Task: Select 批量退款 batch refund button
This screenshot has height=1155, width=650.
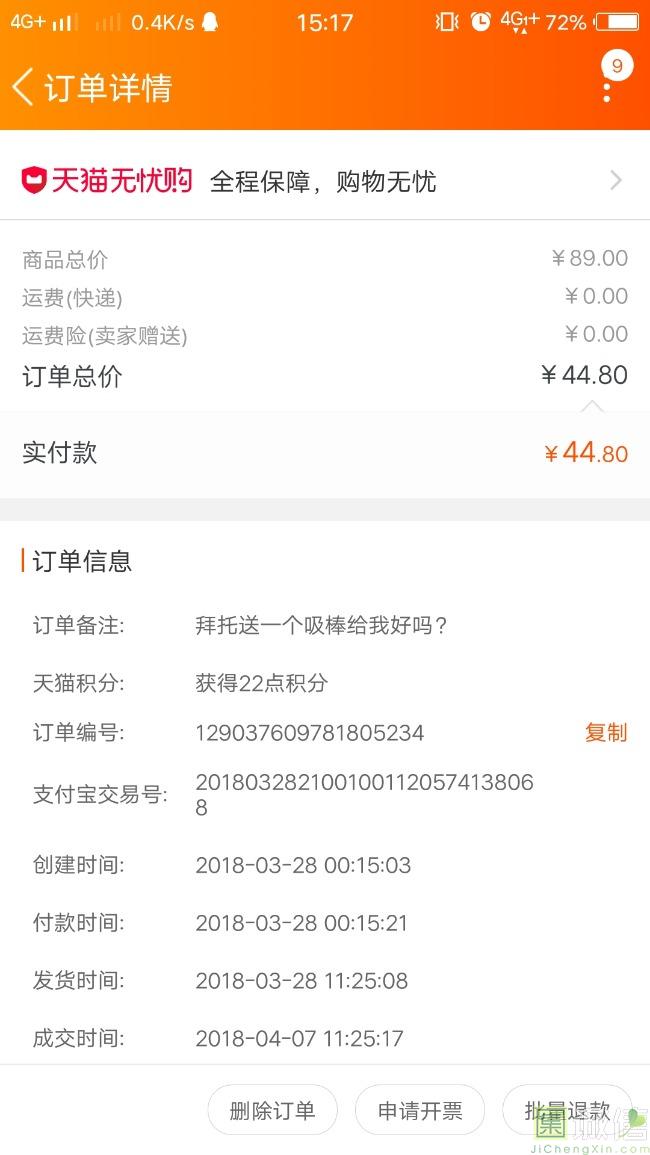Action: (567, 1110)
